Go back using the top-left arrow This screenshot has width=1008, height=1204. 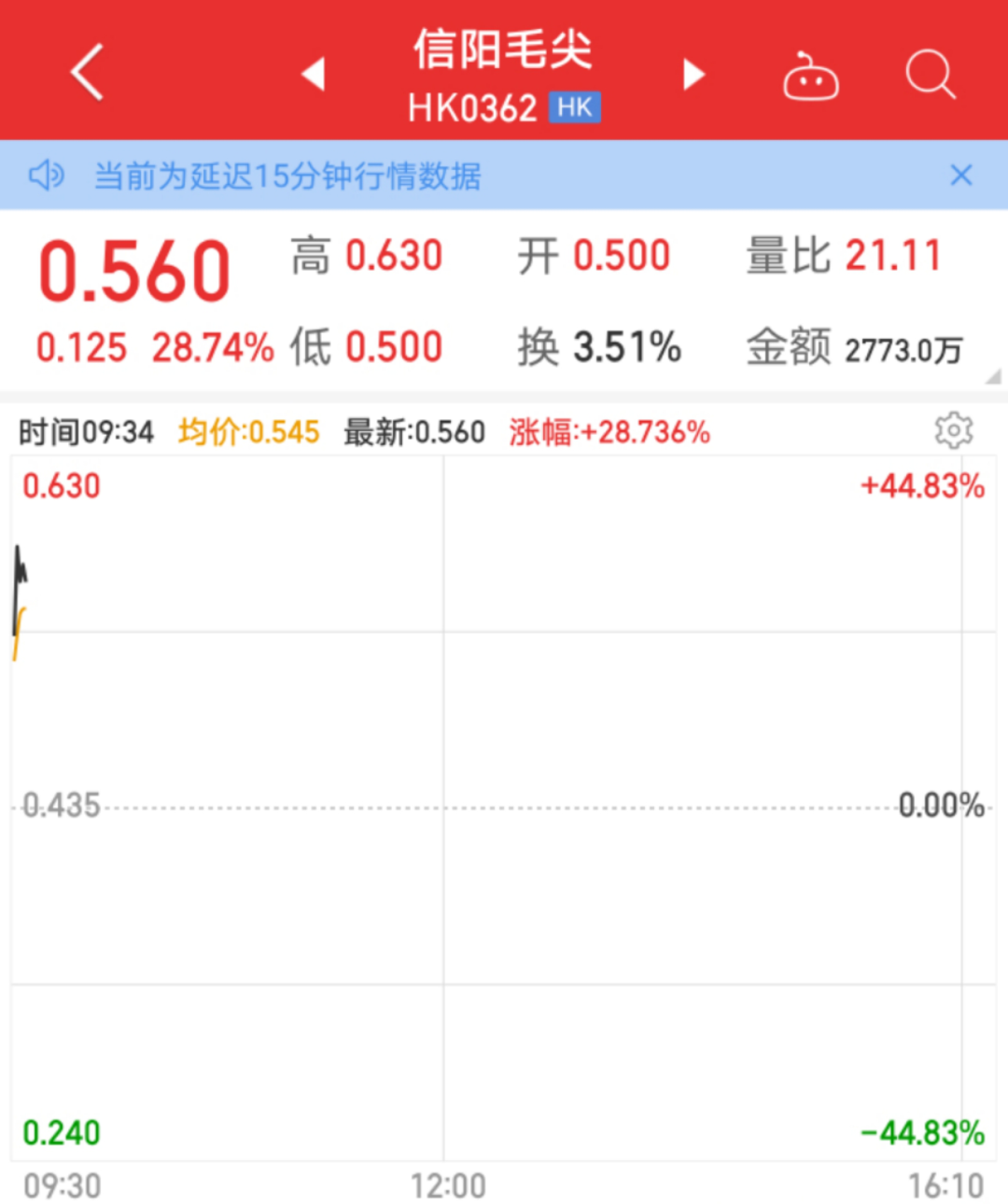point(87,73)
